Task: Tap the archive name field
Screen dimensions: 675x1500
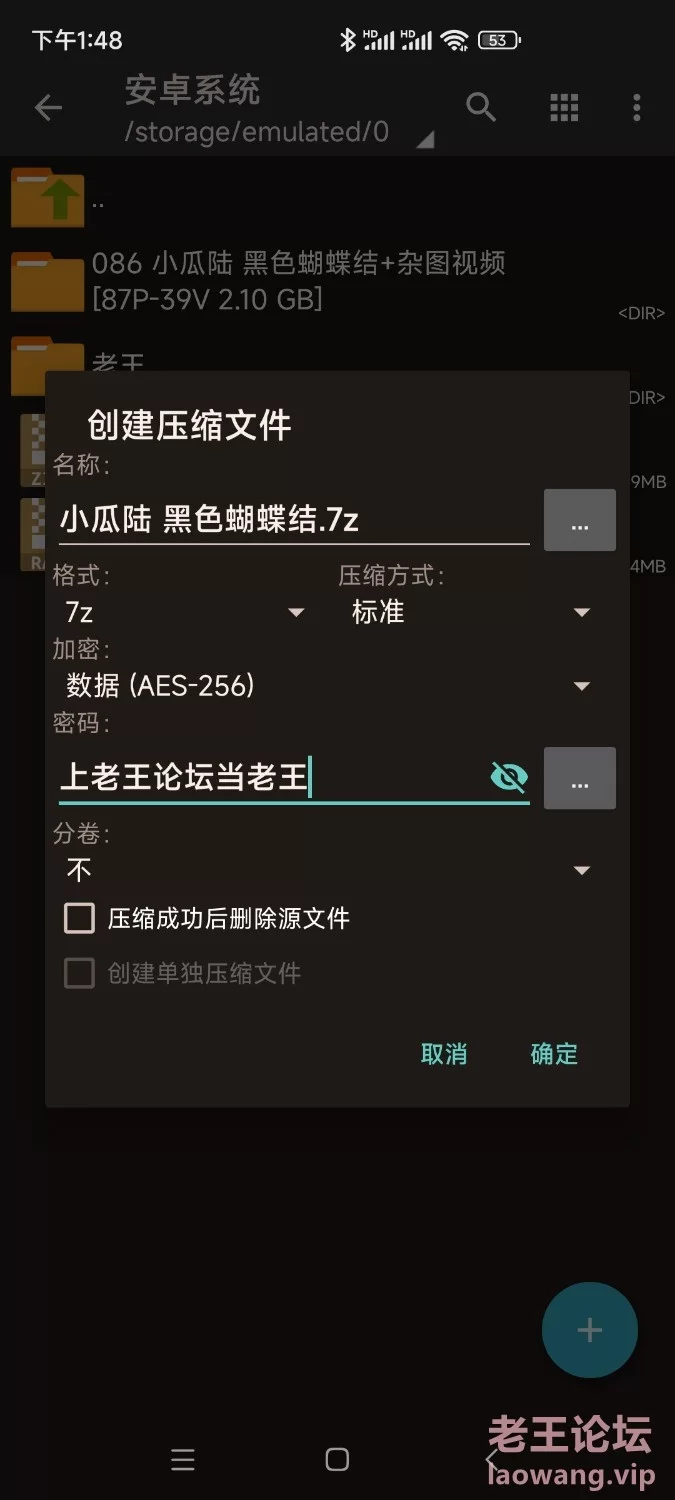Action: [294, 519]
